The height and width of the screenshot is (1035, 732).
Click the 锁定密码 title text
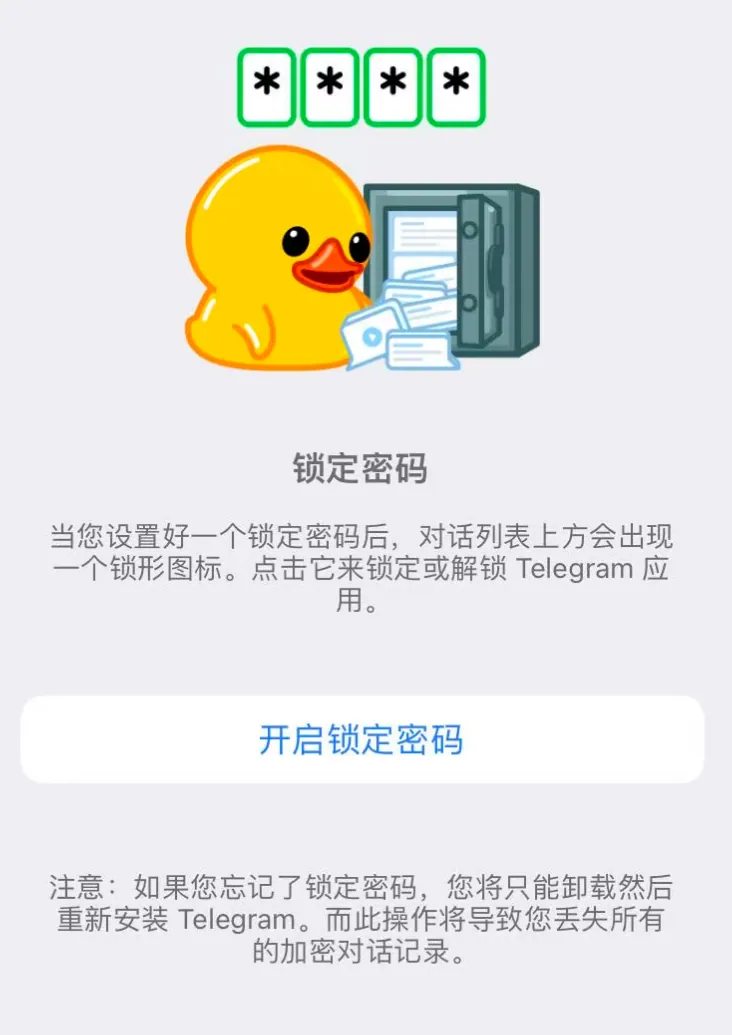point(366,470)
